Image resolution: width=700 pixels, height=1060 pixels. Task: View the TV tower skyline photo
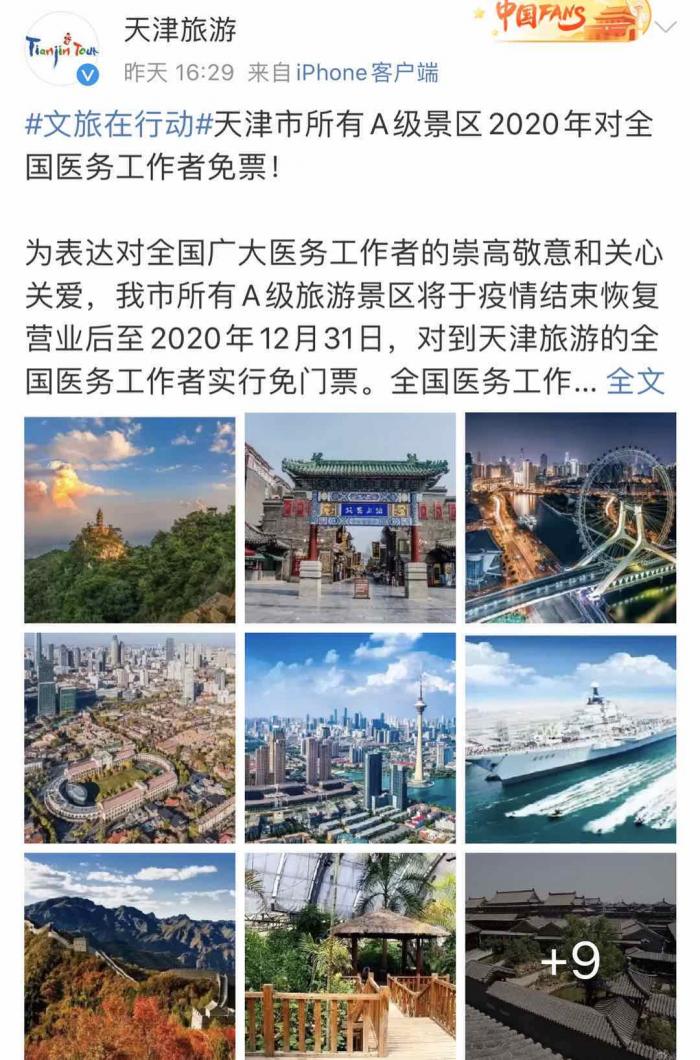350,738
